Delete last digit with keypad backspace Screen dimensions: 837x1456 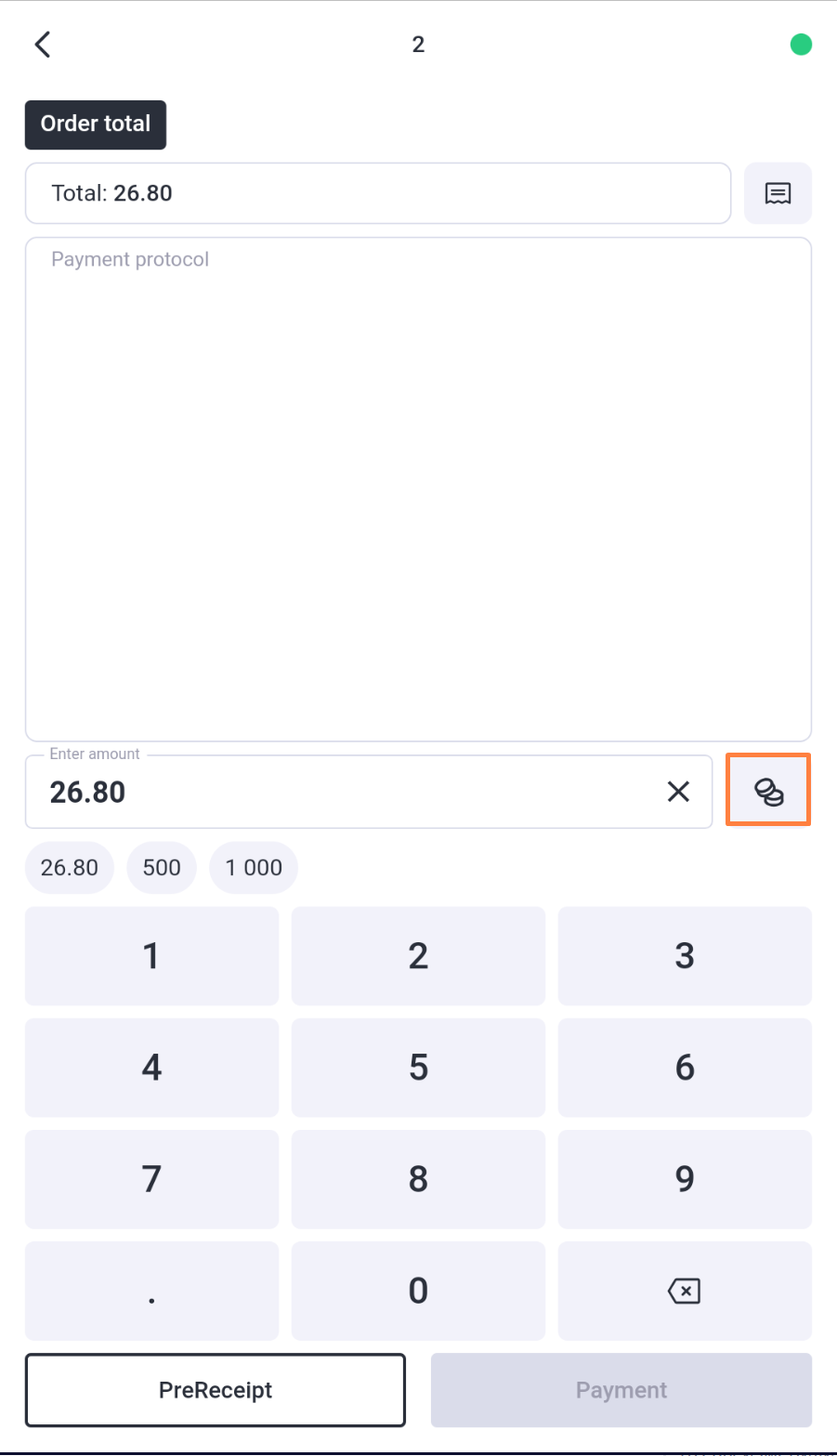[x=685, y=1291]
